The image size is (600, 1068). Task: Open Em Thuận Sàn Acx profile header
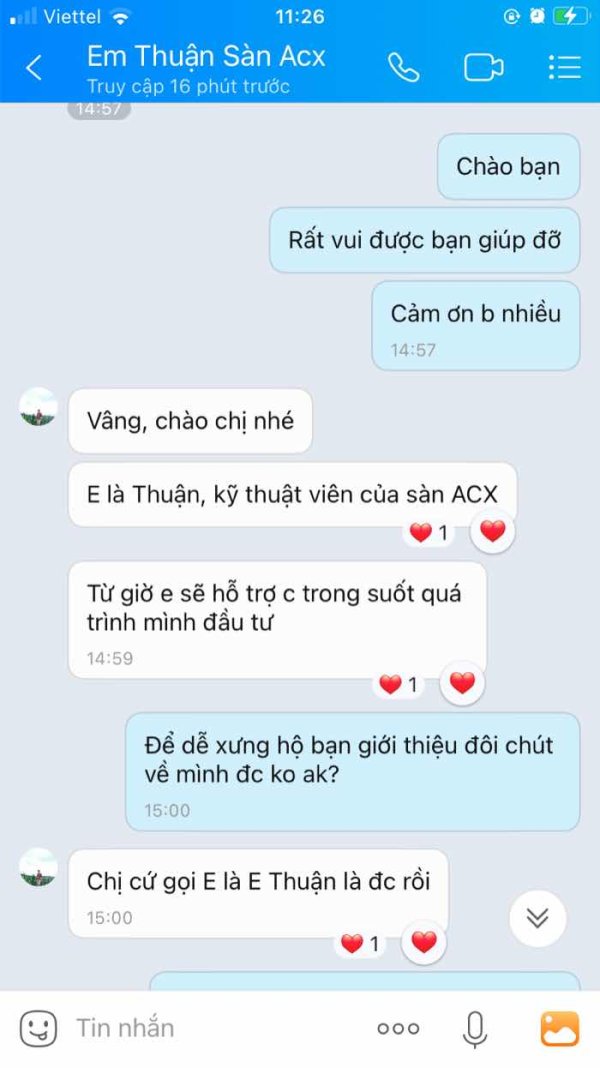coord(206,67)
